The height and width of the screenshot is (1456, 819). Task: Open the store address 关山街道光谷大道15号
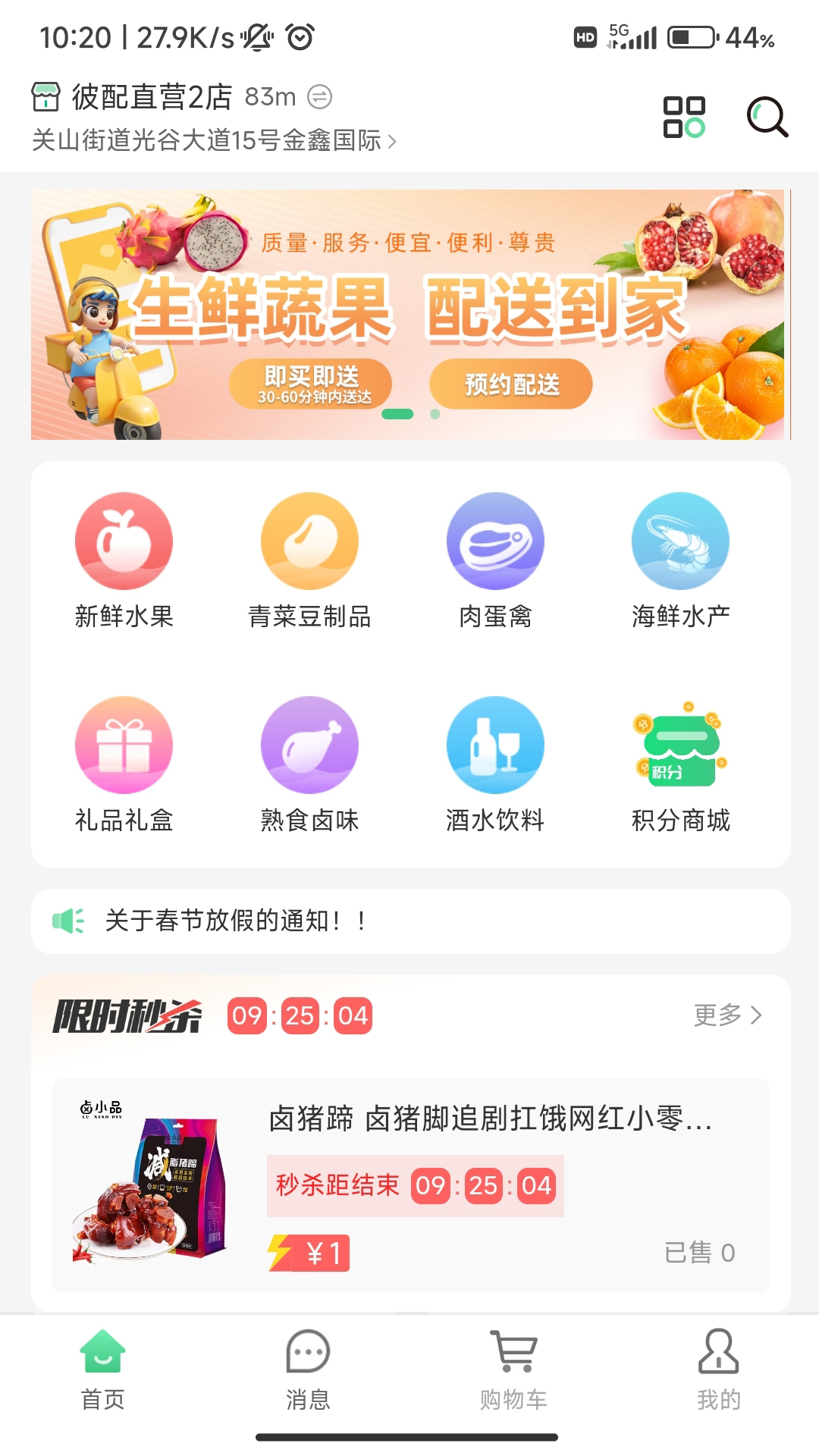214,141
